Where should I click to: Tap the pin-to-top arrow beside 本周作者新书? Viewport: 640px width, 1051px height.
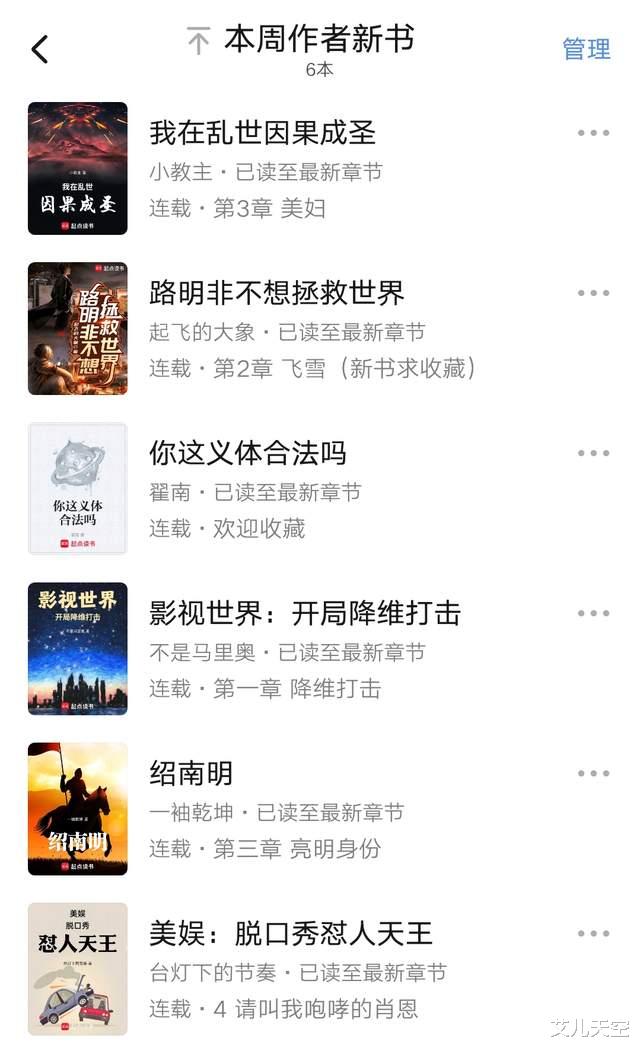198,42
